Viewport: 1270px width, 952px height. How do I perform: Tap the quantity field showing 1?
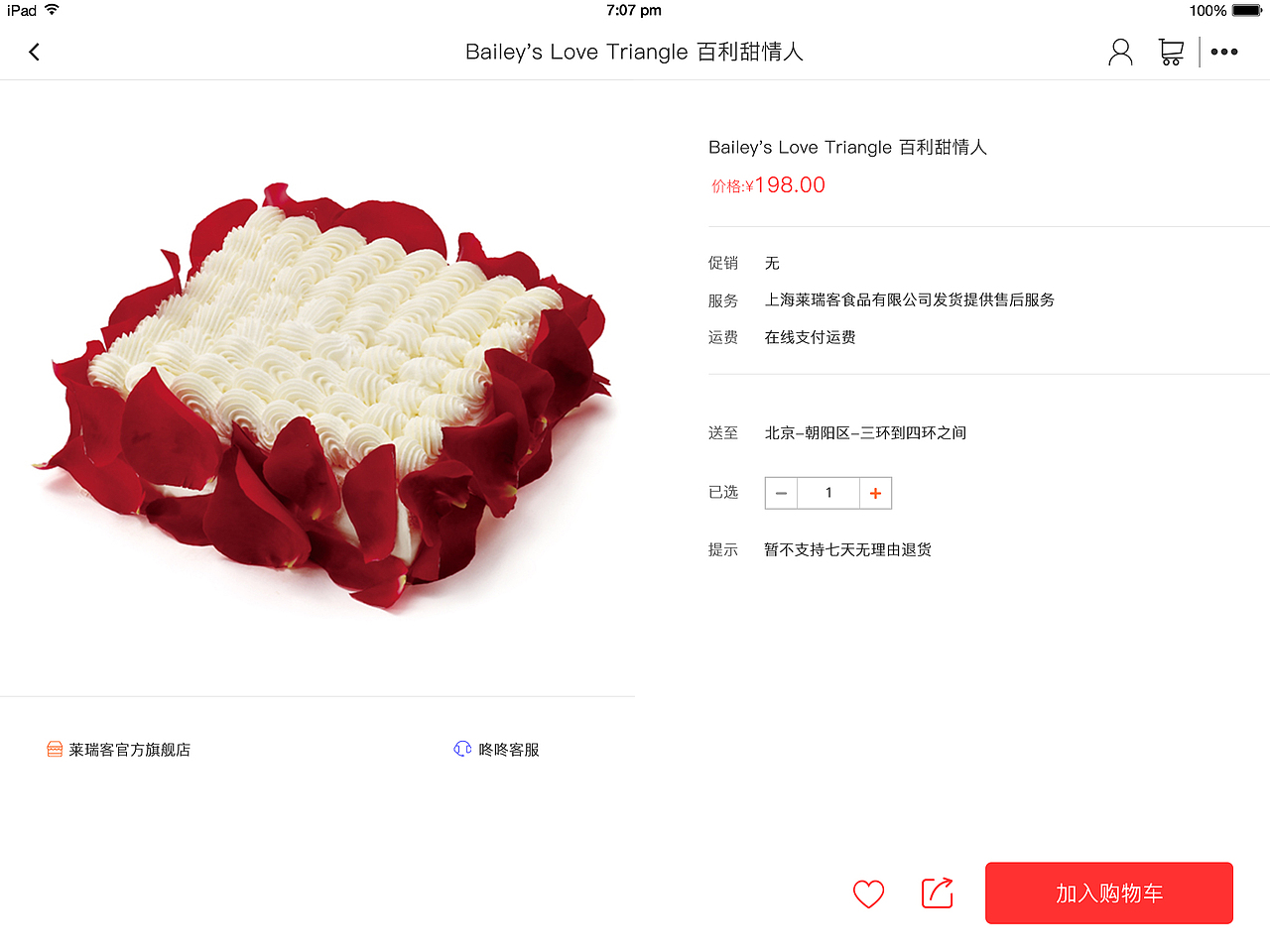[828, 493]
